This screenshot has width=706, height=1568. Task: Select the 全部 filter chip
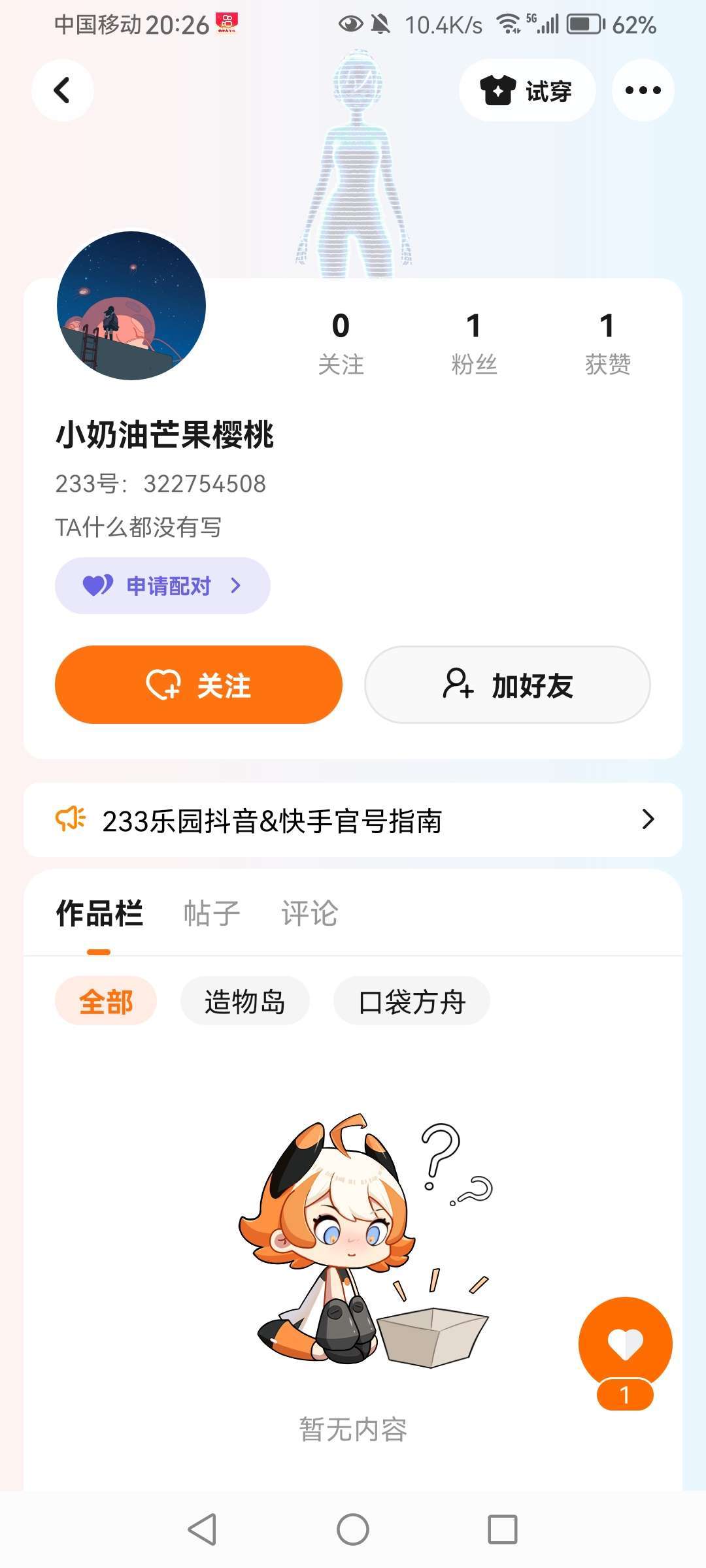click(106, 1001)
